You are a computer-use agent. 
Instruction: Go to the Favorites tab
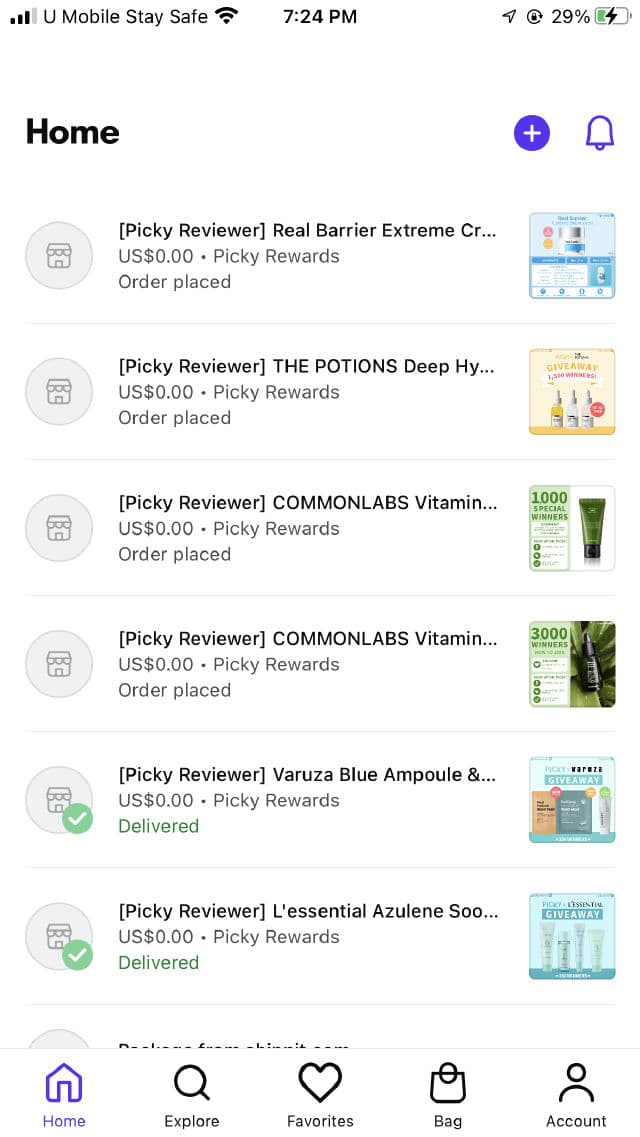pos(320,1095)
